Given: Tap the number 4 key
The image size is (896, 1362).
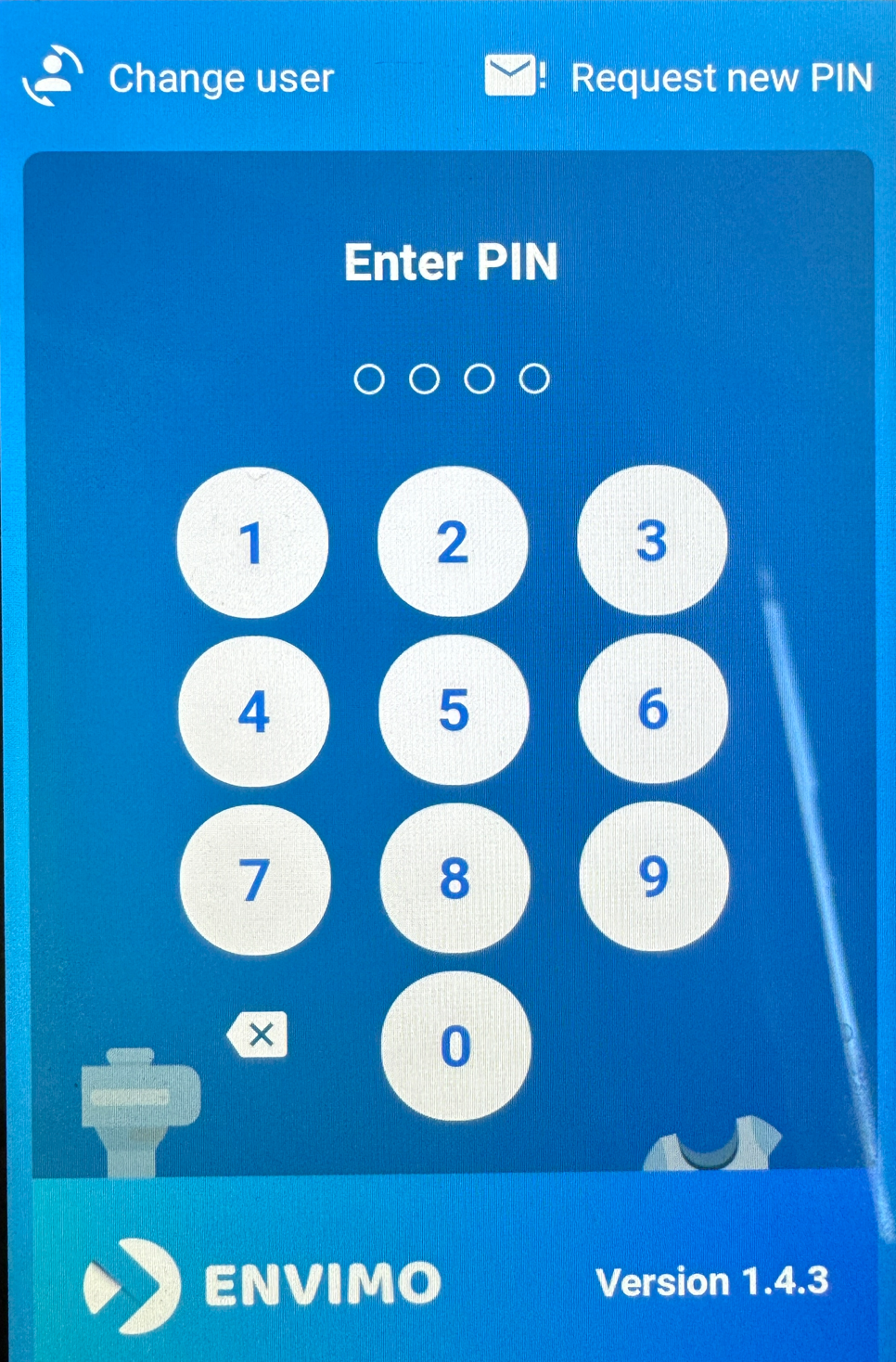Looking at the screenshot, I should pyautogui.click(x=253, y=712).
